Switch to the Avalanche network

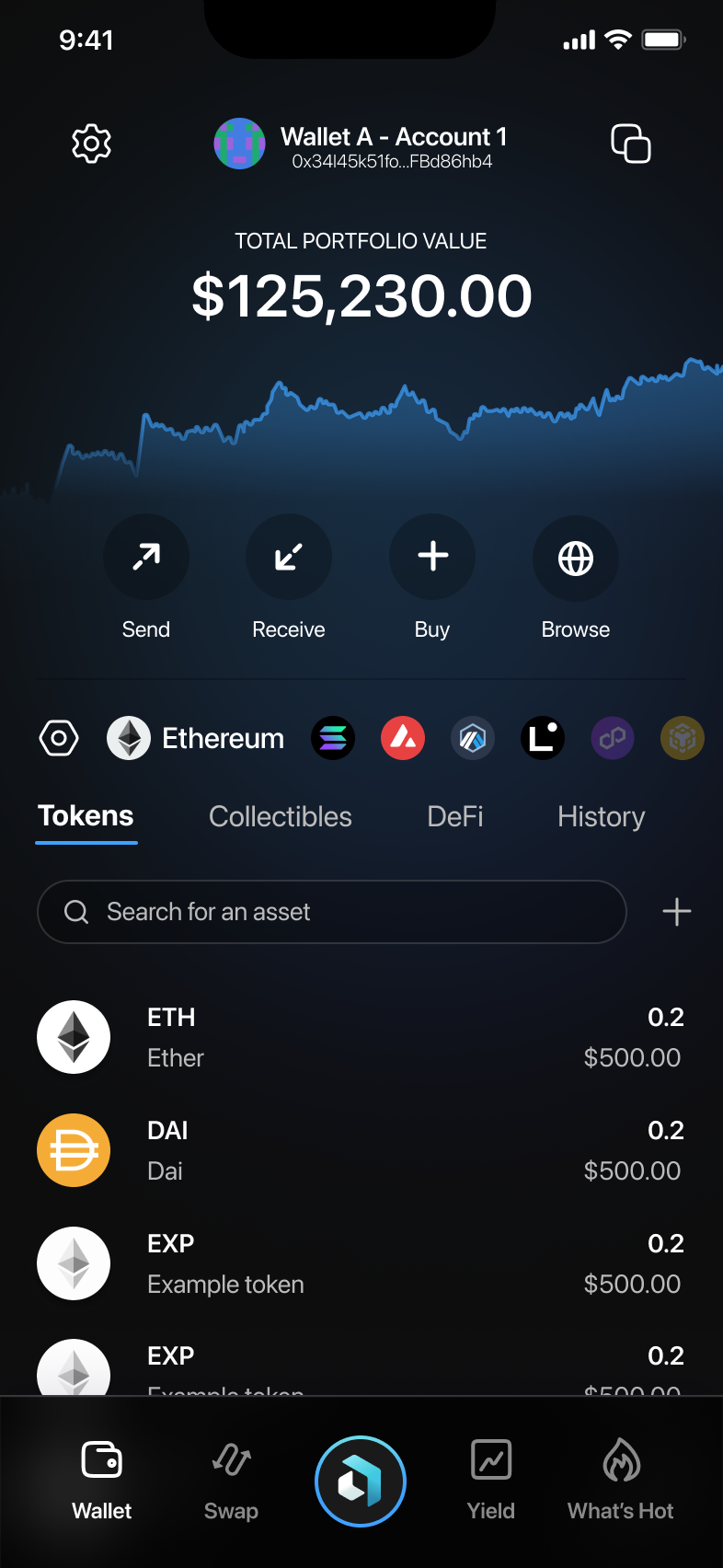(x=403, y=738)
